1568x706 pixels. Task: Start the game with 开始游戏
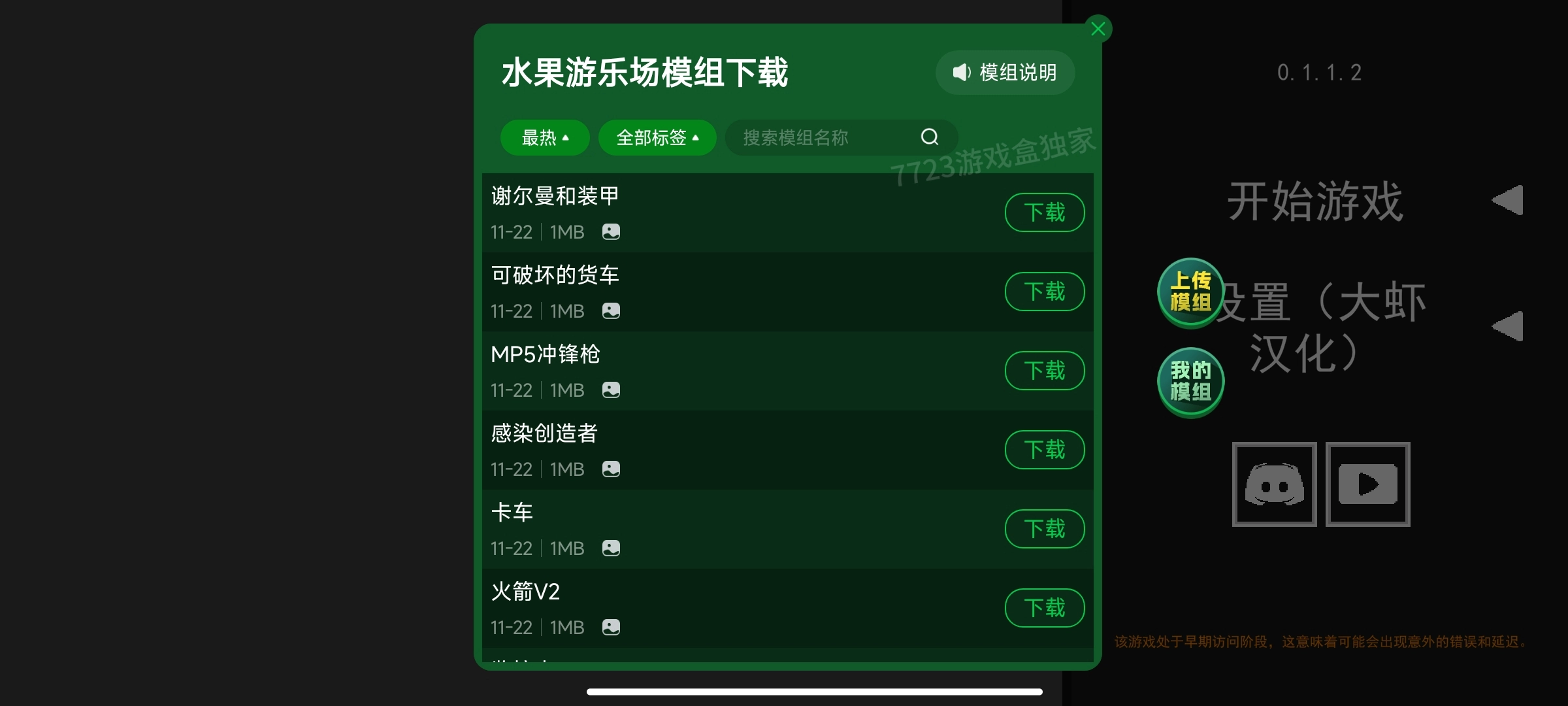tap(1315, 201)
